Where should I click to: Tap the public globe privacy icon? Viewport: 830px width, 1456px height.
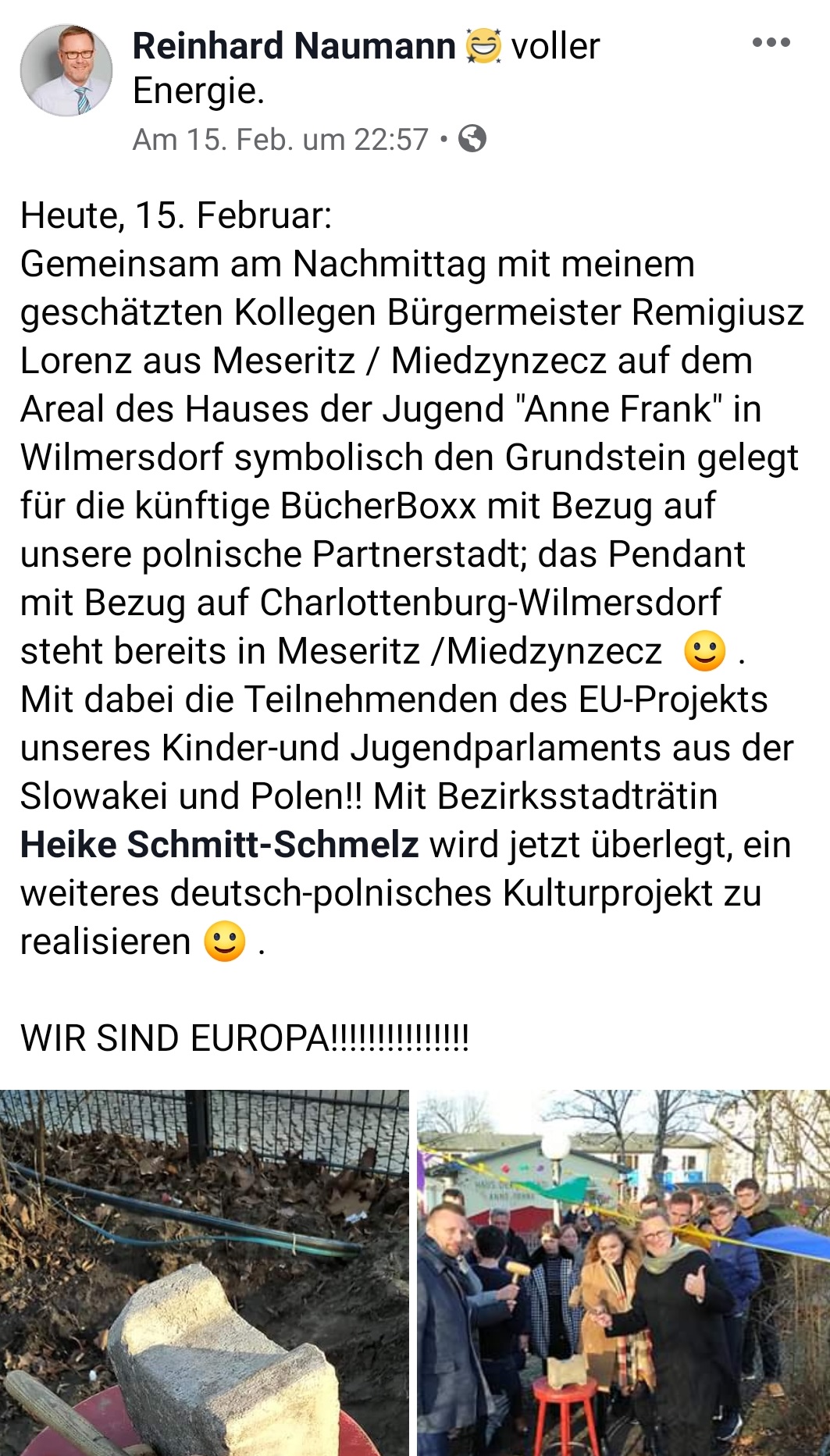click(x=472, y=139)
